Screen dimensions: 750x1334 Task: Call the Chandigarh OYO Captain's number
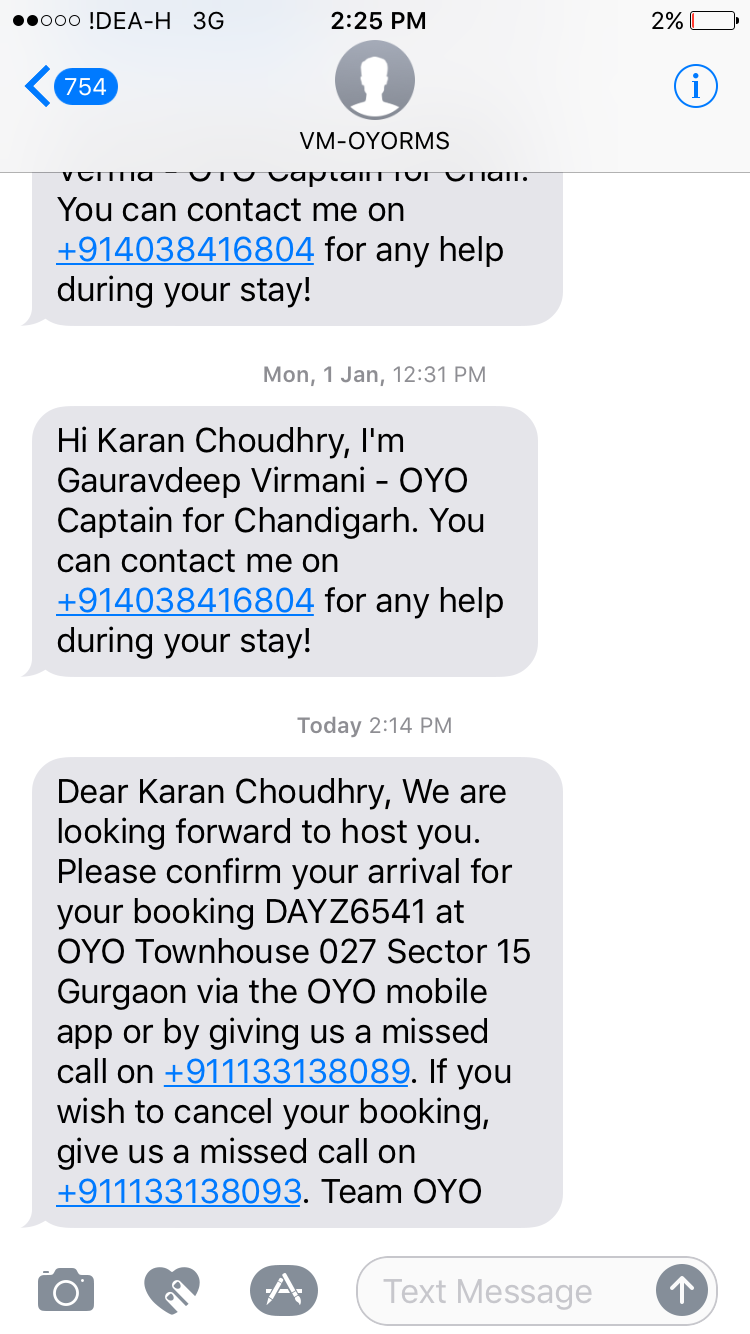(186, 601)
